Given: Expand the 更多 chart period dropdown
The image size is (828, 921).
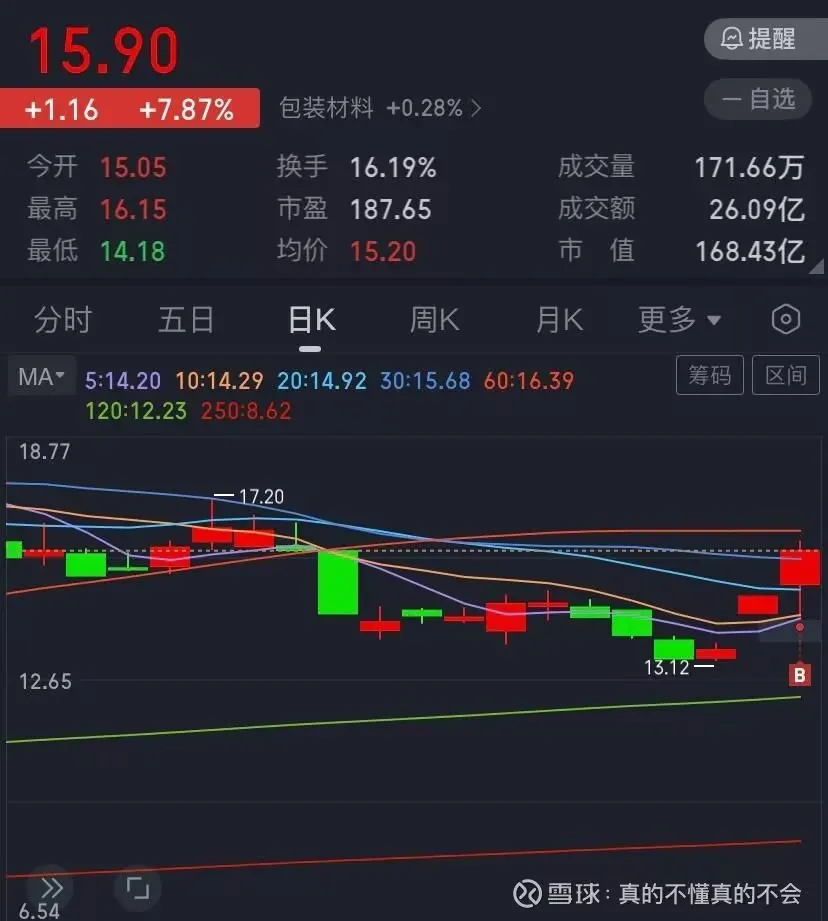Looking at the screenshot, I should pyautogui.click(x=680, y=320).
